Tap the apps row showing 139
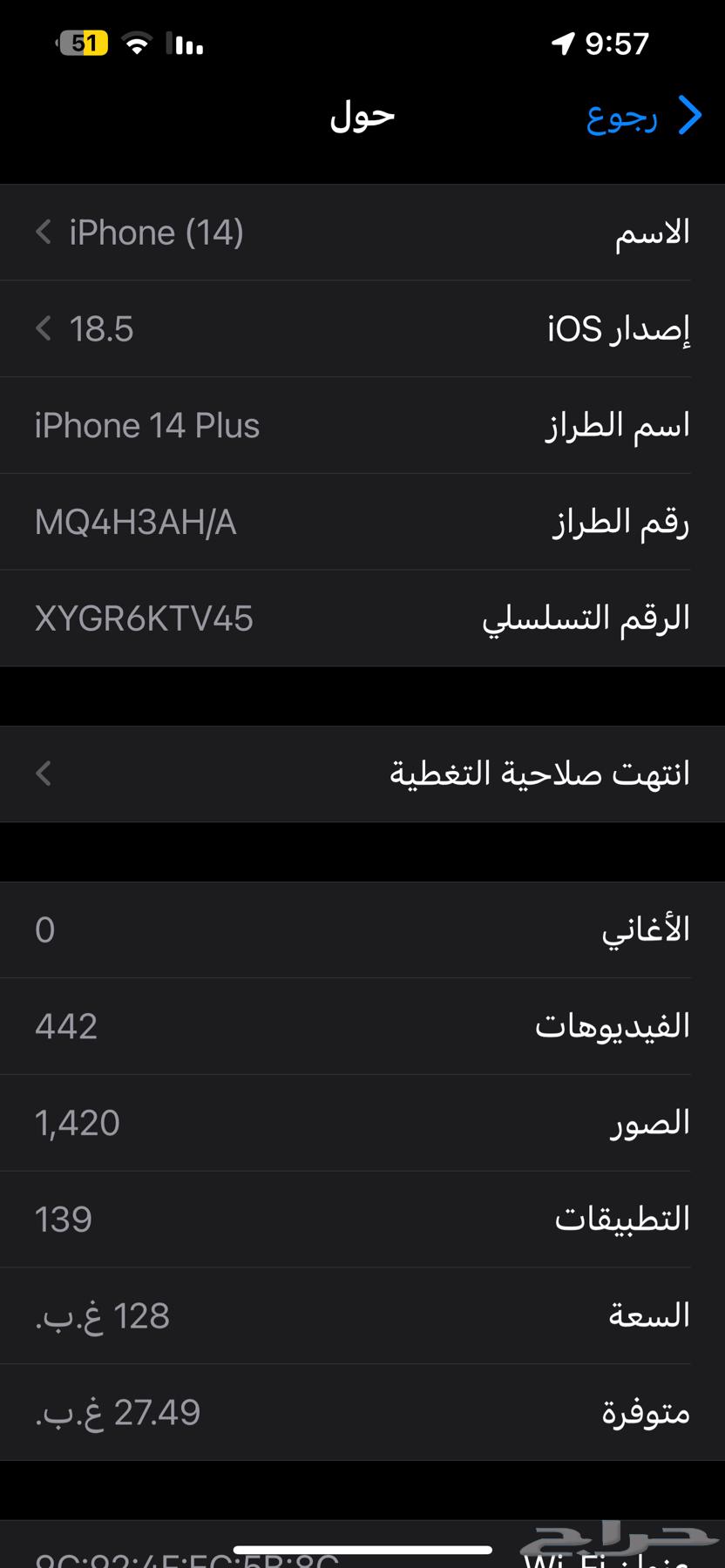Viewport: 725px width, 1568px height. (x=362, y=1219)
